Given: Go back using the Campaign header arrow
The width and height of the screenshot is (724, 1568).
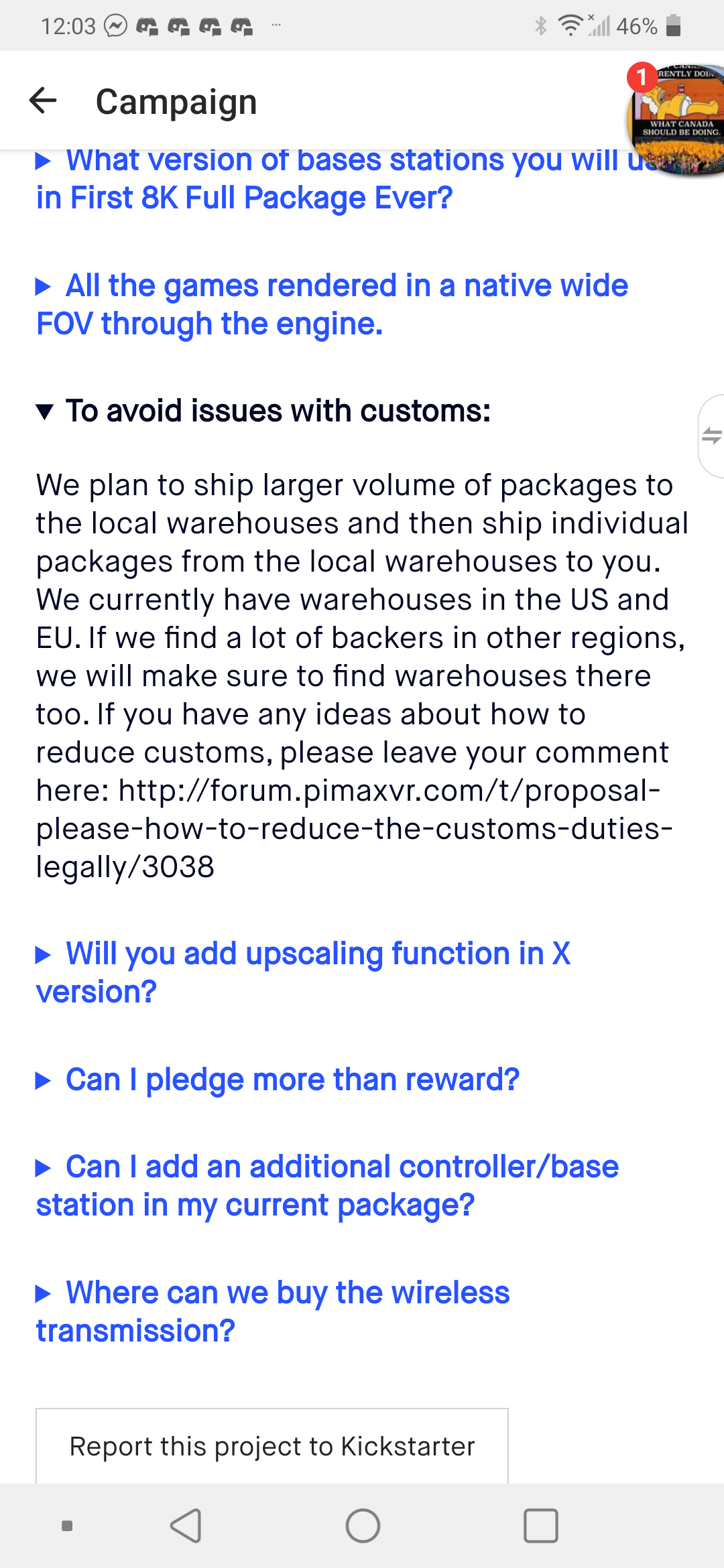Looking at the screenshot, I should (x=44, y=101).
